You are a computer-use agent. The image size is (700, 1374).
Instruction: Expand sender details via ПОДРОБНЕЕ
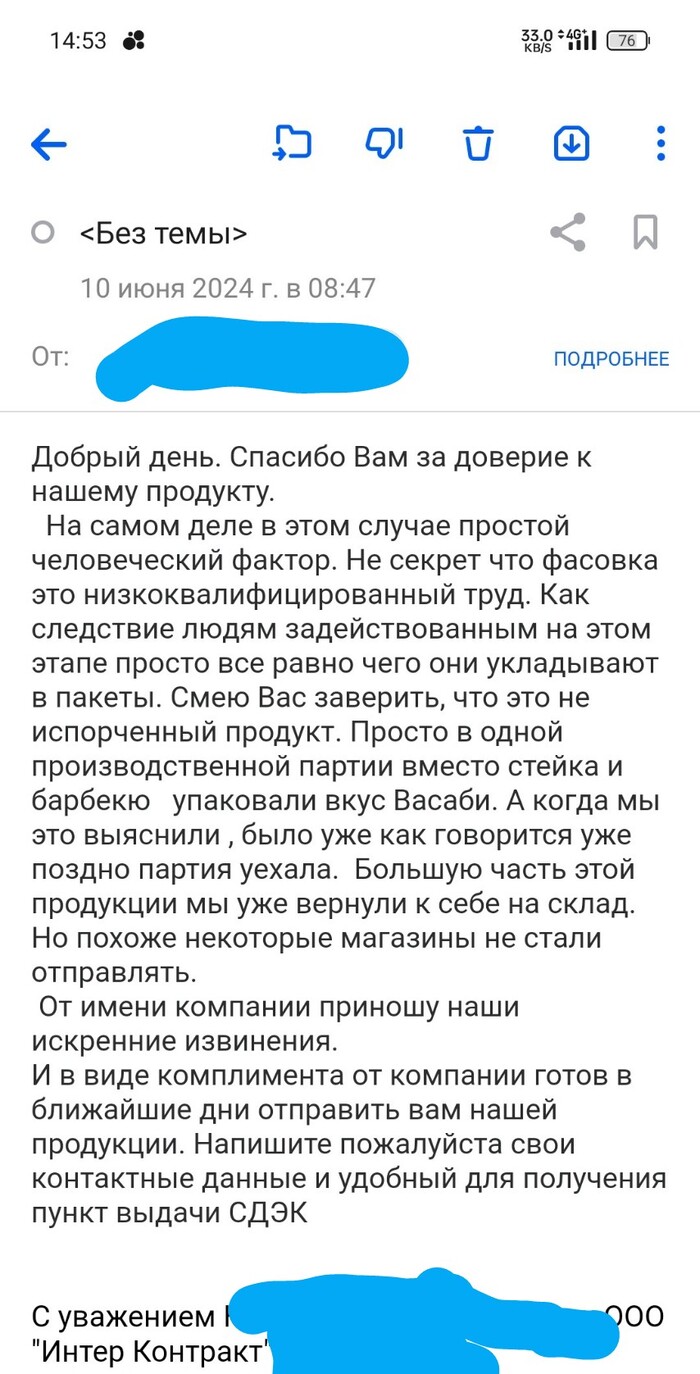(611, 359)
